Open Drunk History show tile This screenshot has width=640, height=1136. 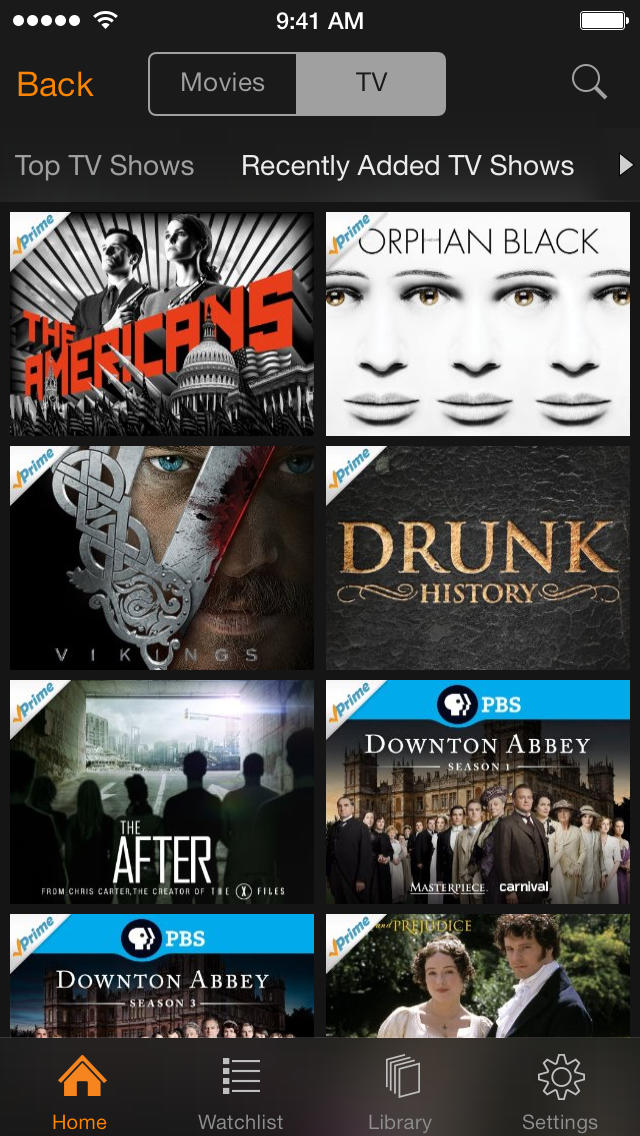click(478, 558)
